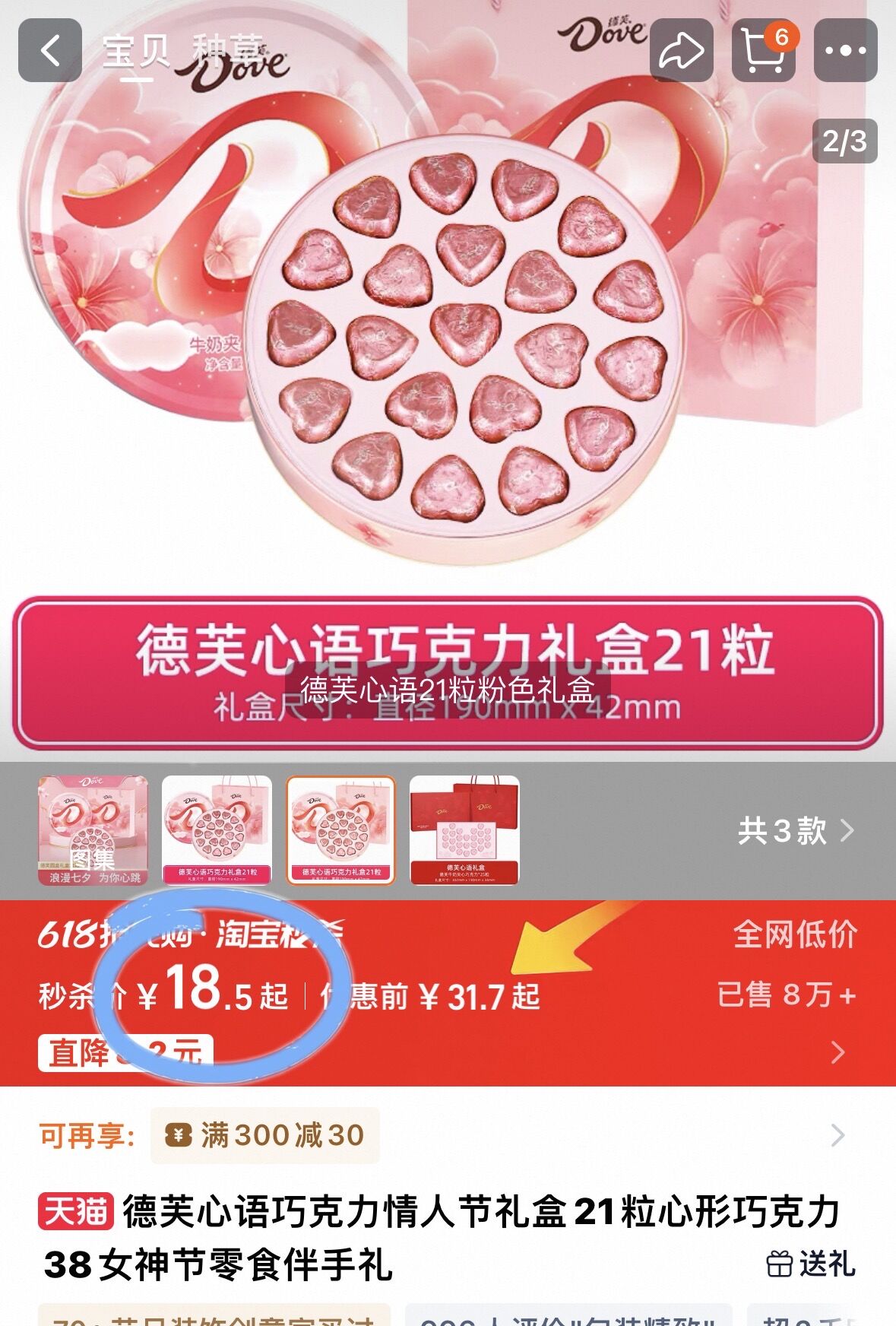Screen dimensions: 896x1326
Task: Select the red gift box variant thumbnail
Action: pos(464,830)
